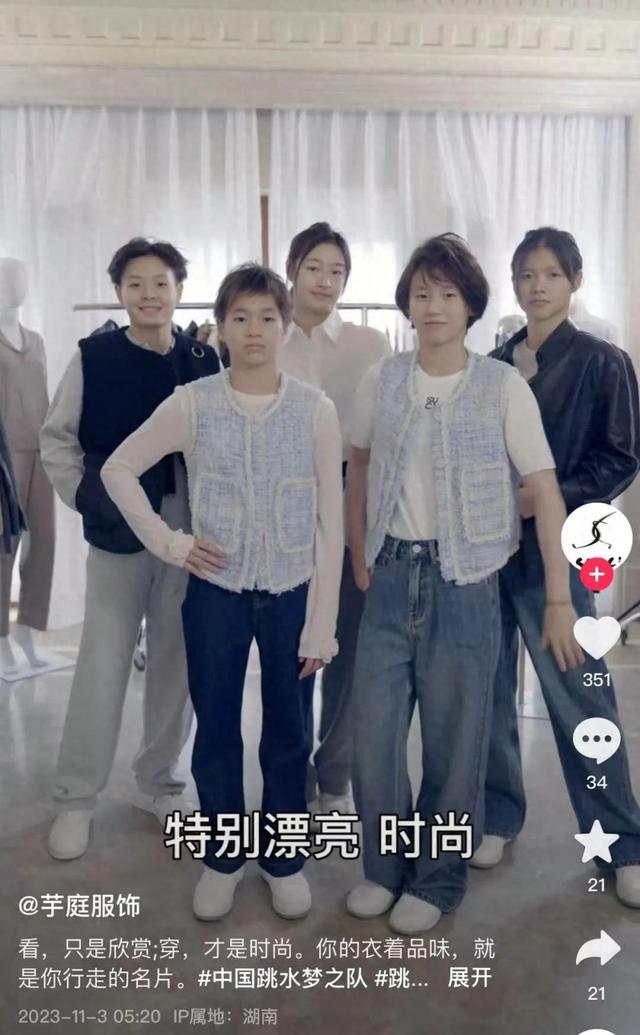Share the video using the arrow icon
640x1035 pixels.
tap(597, 948)
